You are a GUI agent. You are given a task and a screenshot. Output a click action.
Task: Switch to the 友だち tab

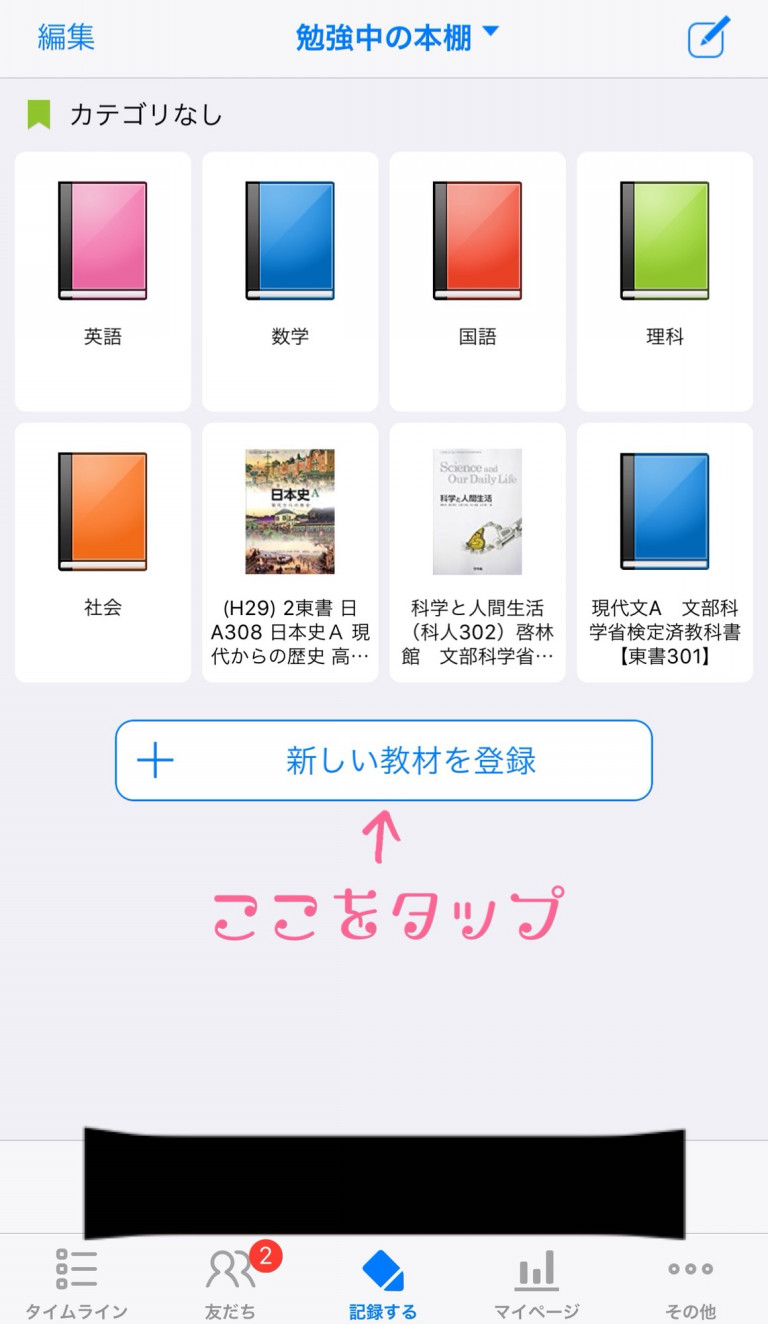231,1282
